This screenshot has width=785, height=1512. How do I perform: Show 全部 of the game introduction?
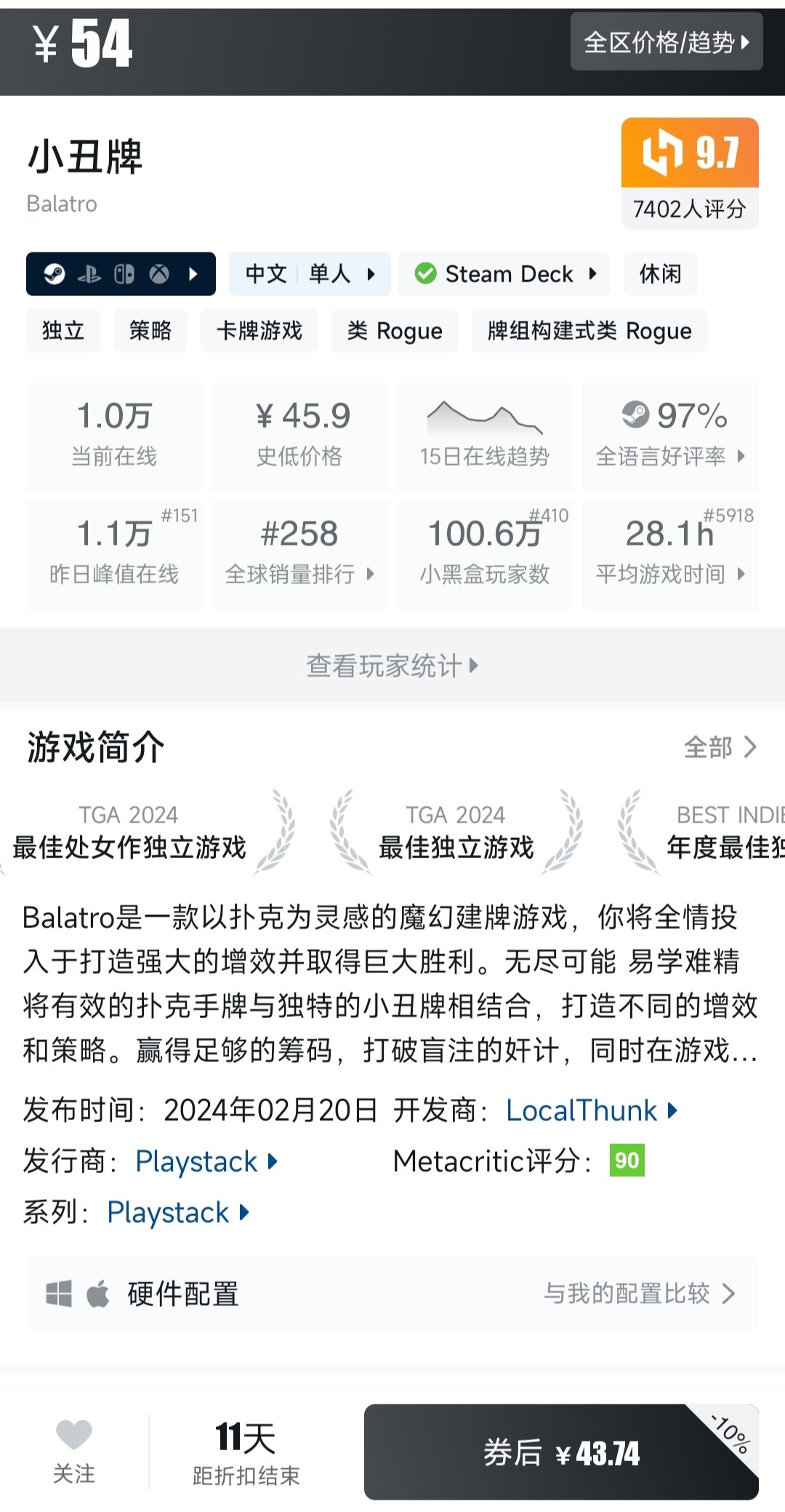click(720, 747)
